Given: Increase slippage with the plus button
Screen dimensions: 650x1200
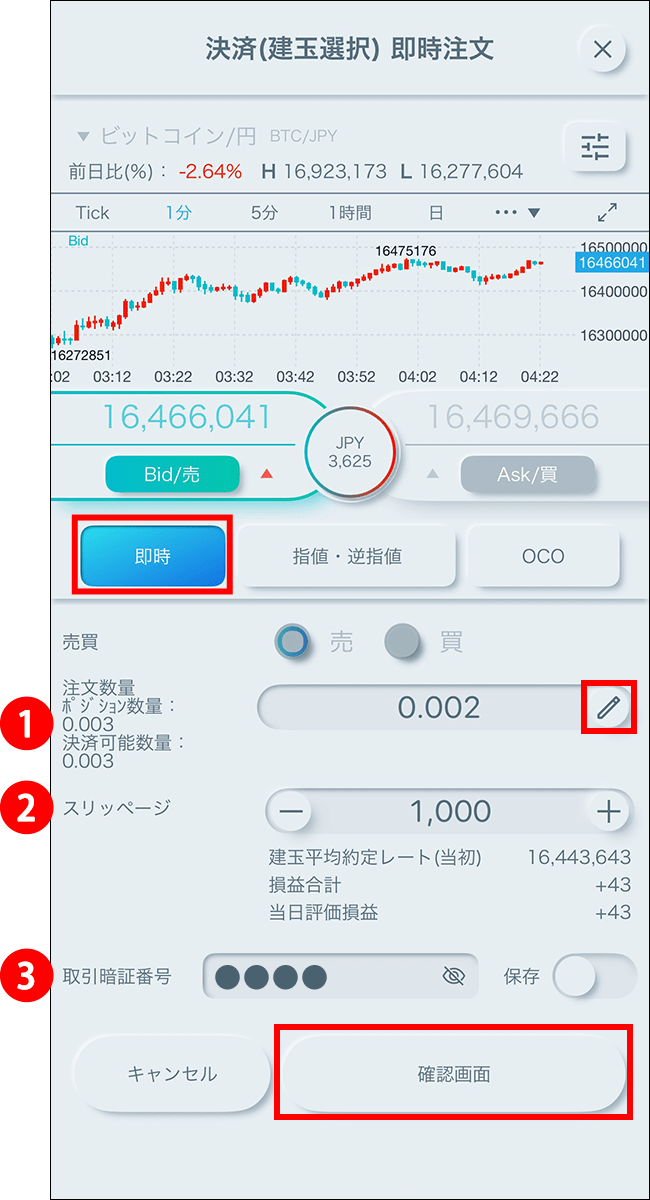Looking at the screenshot, I should point(608,811).
